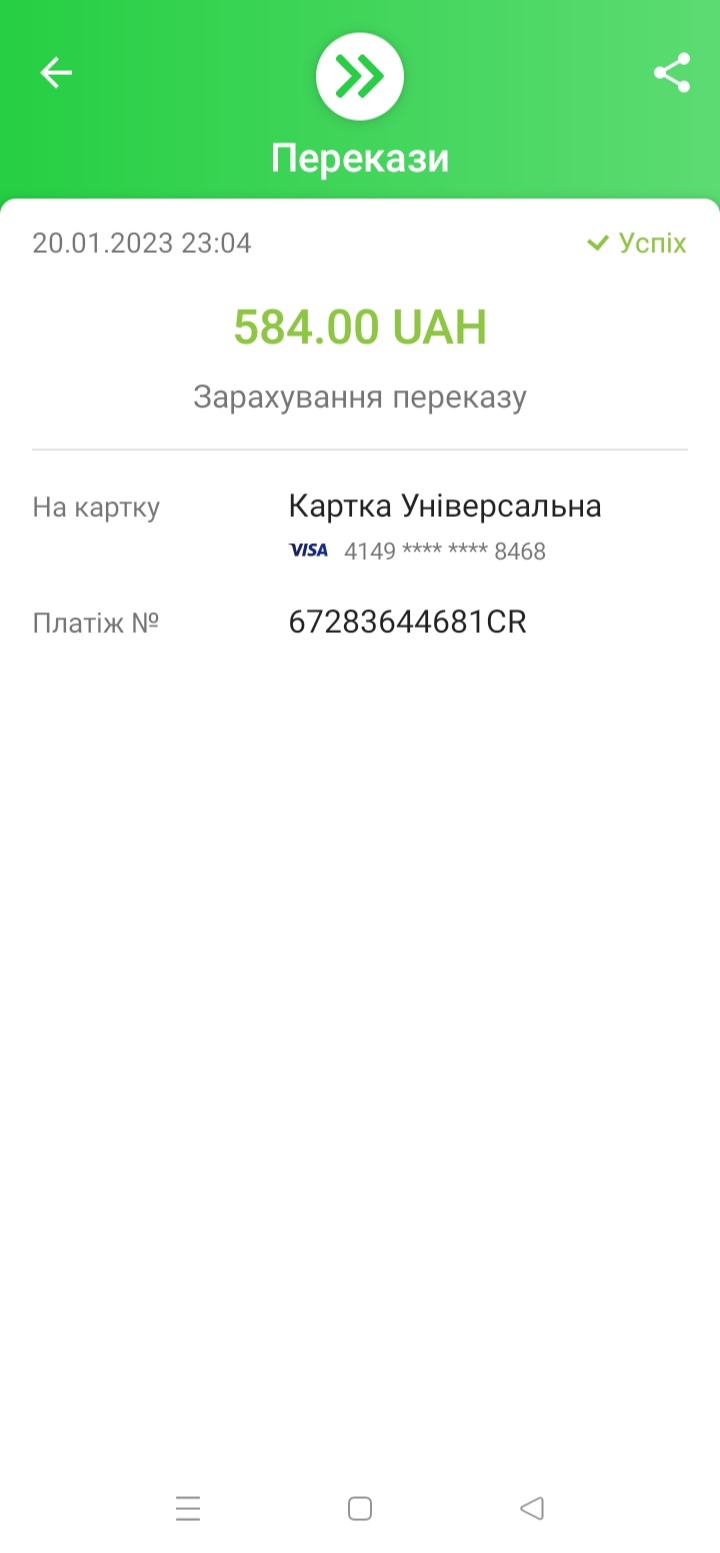Go back using the top-left arrow
Screen dimensions: 720x1553
(56, 72)
